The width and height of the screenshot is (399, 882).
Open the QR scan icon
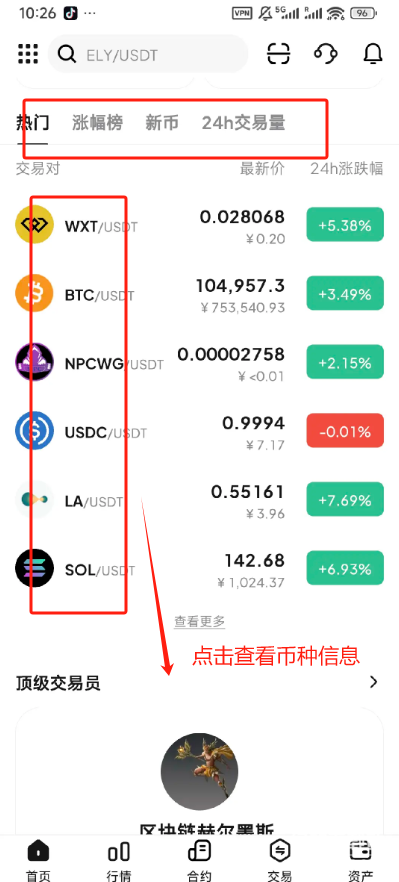point(279,54)
